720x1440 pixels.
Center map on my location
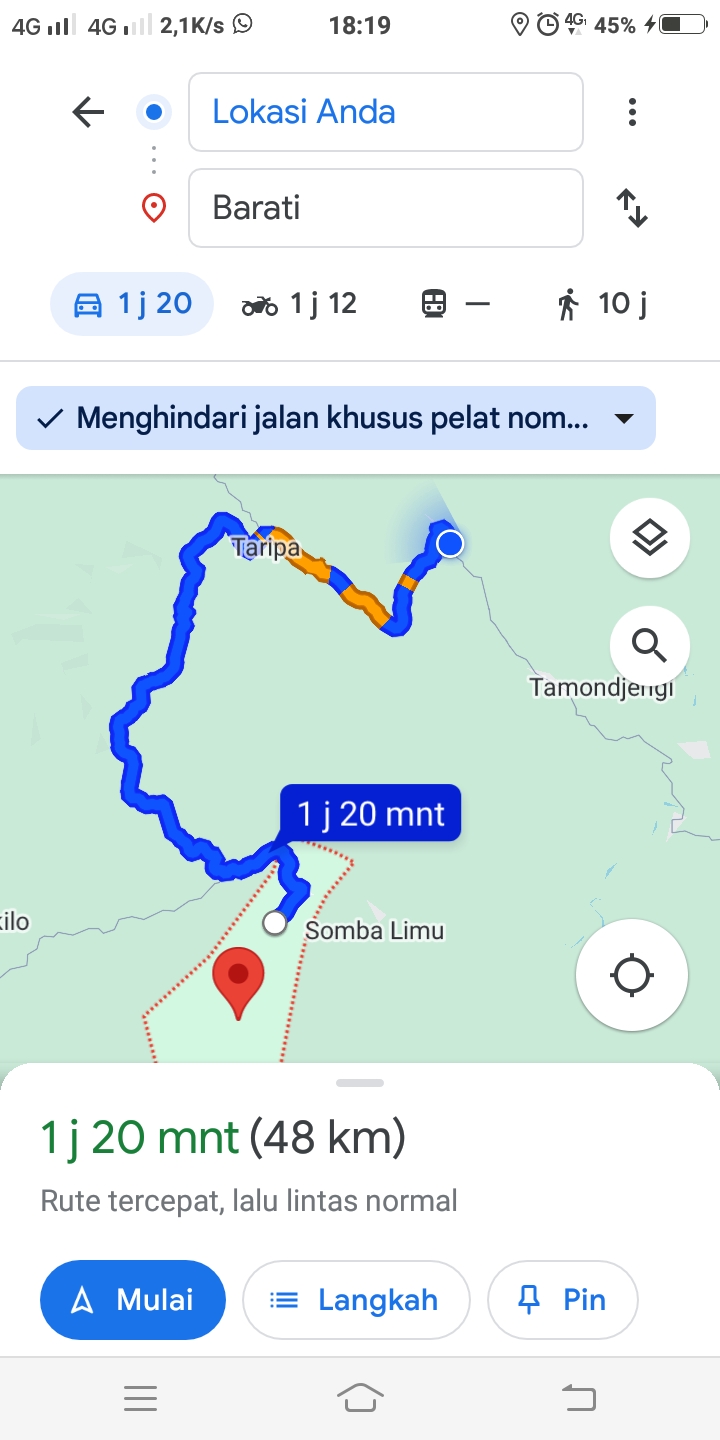tap(632, 975)
